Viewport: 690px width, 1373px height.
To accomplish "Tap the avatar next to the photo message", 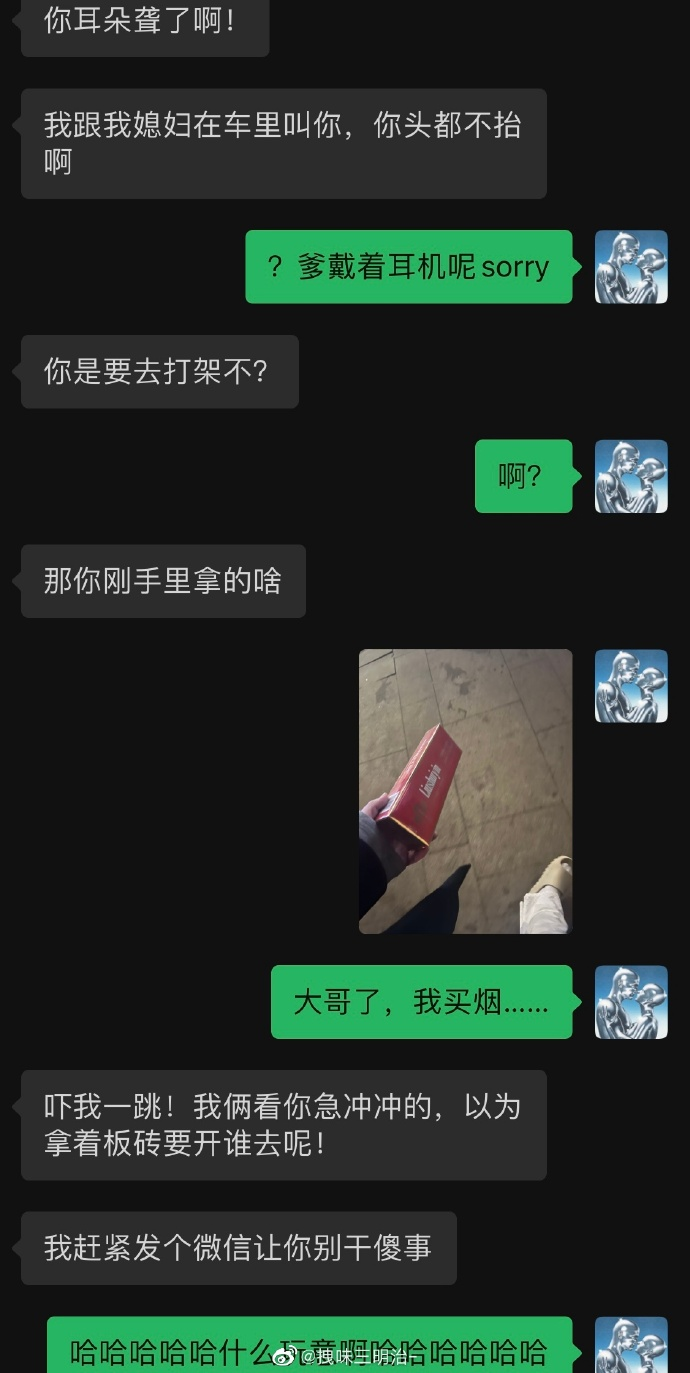I will (x=631, y=686).
